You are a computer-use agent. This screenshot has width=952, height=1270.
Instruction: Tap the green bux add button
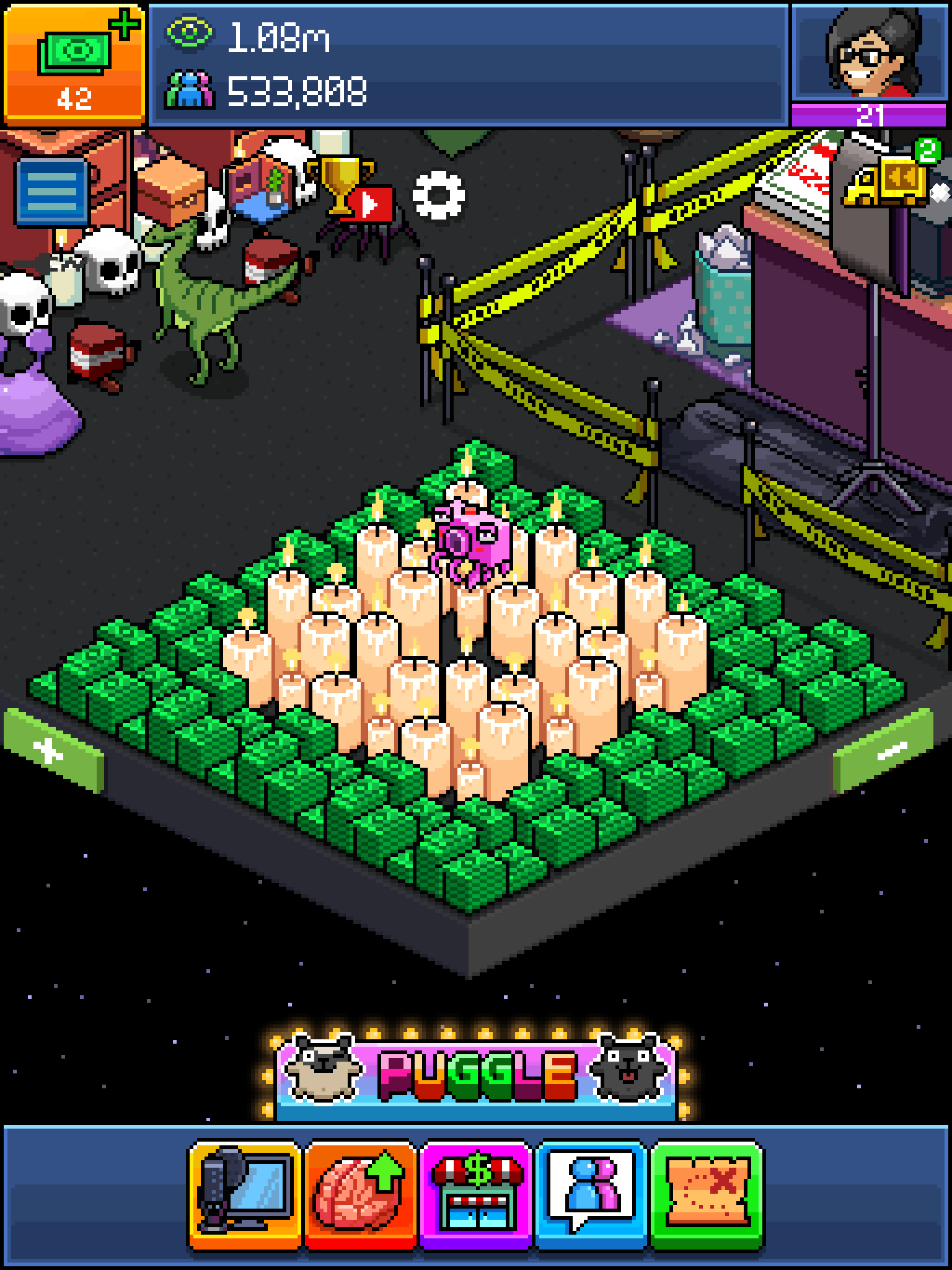coord(74,63)
